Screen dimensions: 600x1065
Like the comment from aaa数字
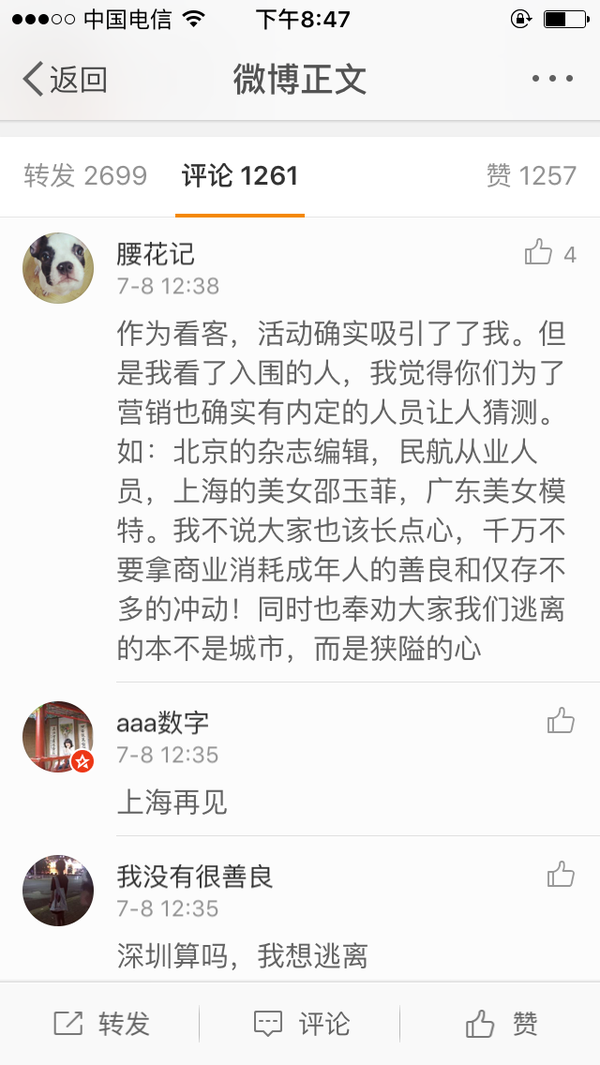tap(561, 721)
